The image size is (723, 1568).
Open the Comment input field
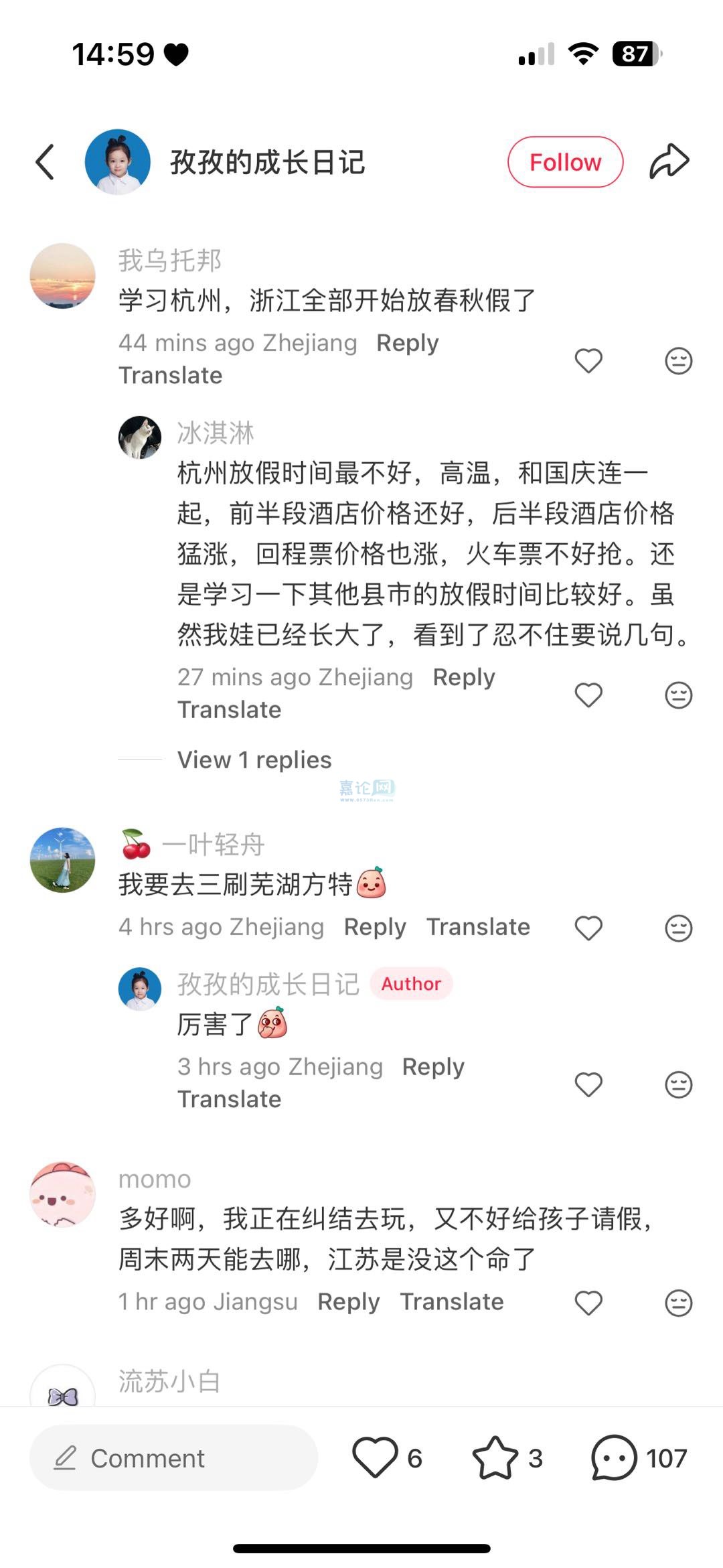173,1458
